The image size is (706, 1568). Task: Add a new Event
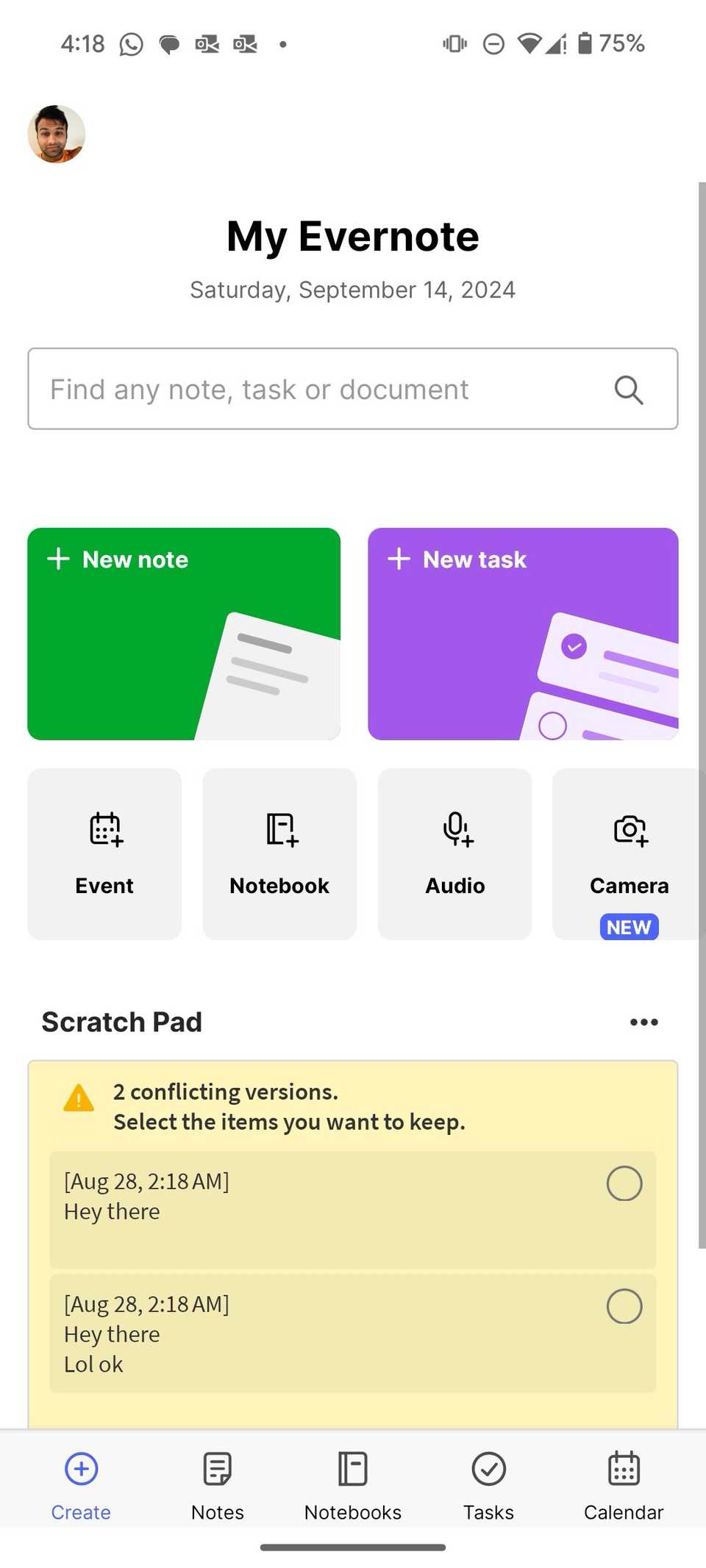(104, 853)
